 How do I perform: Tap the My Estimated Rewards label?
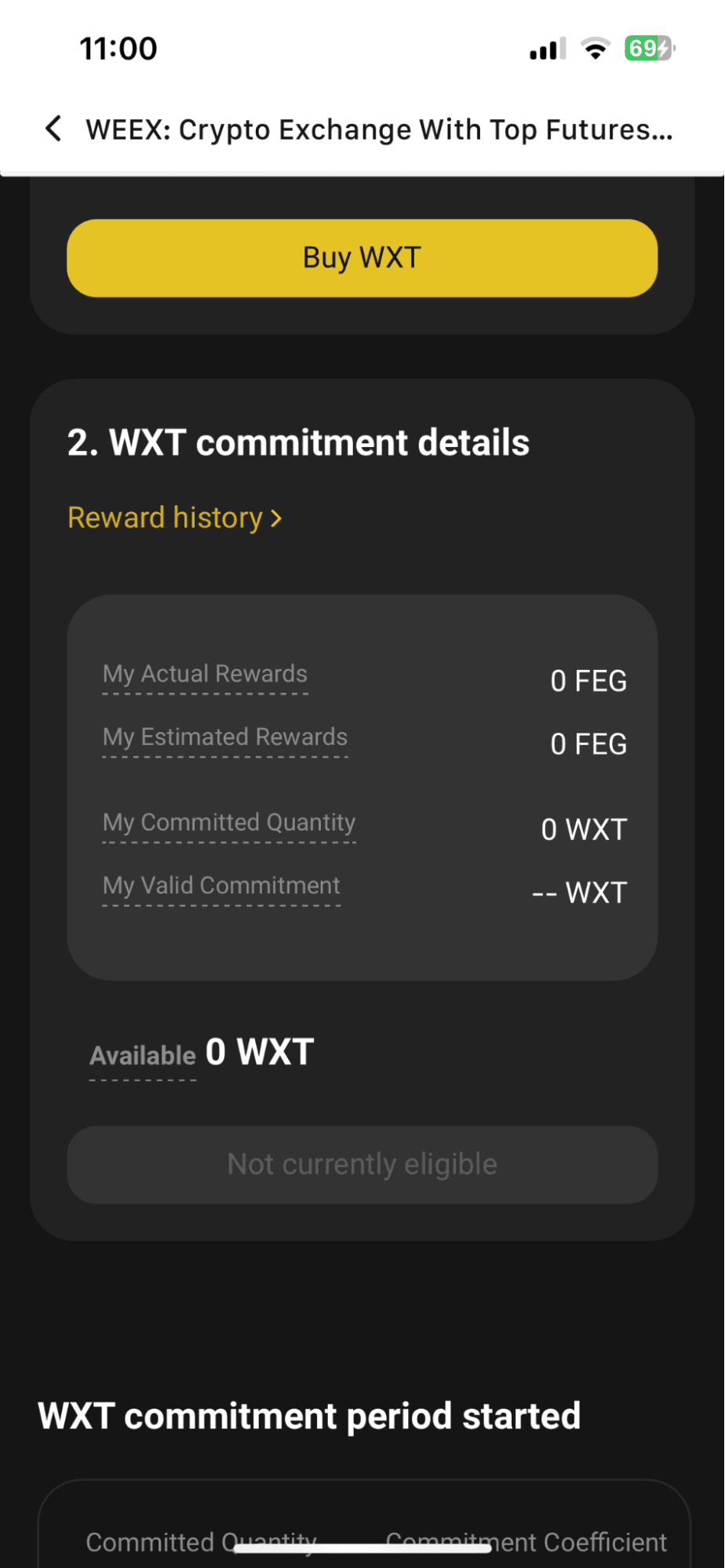[x=224, y=737]
